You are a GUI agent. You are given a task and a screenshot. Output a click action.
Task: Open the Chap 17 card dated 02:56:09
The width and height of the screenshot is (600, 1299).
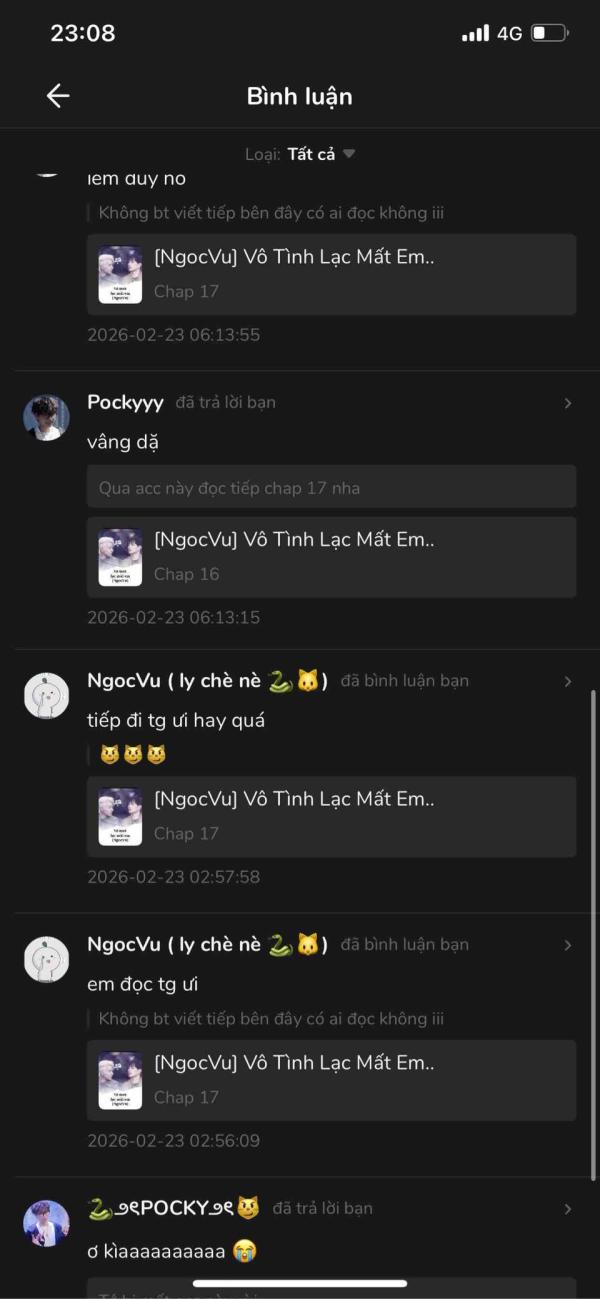(331, 1080)
